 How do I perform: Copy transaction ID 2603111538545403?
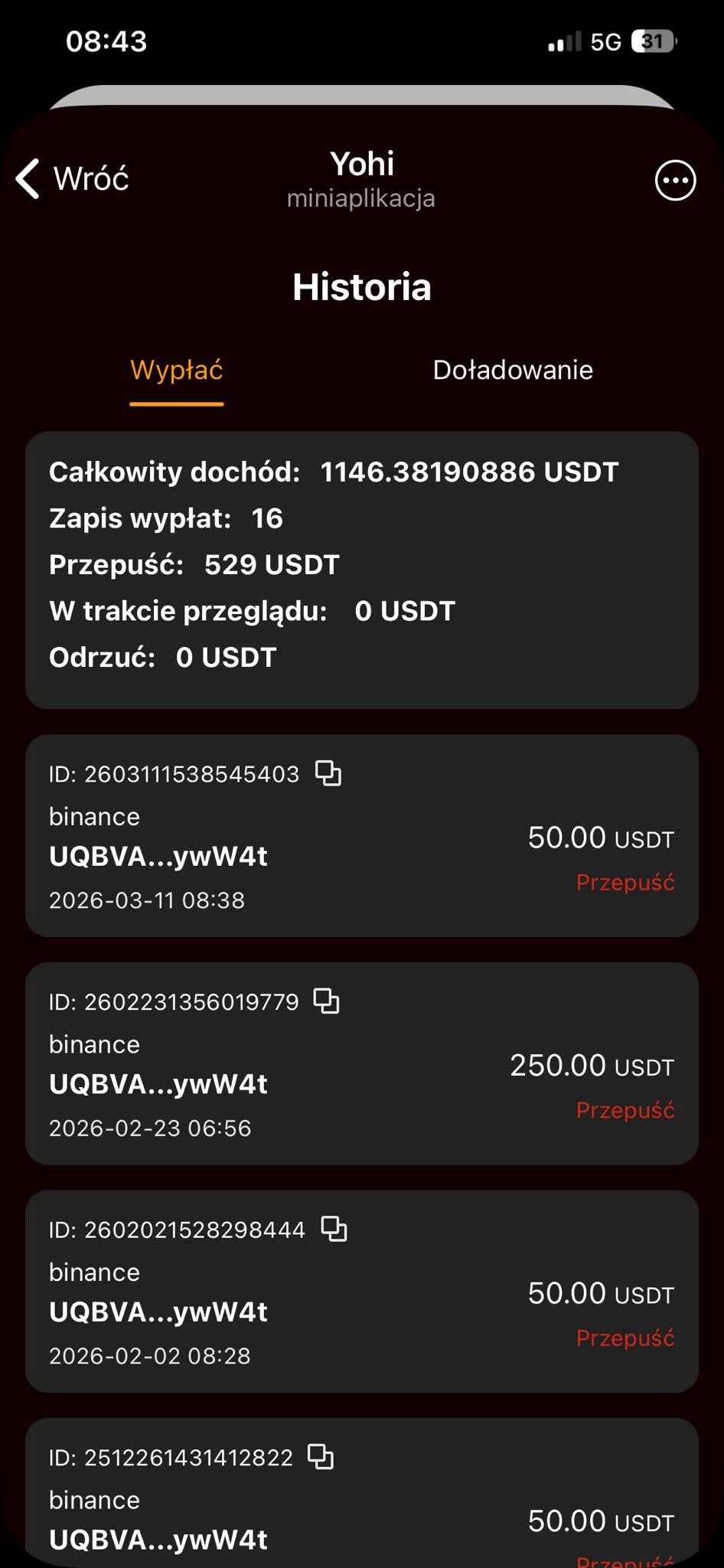(328, 773)
